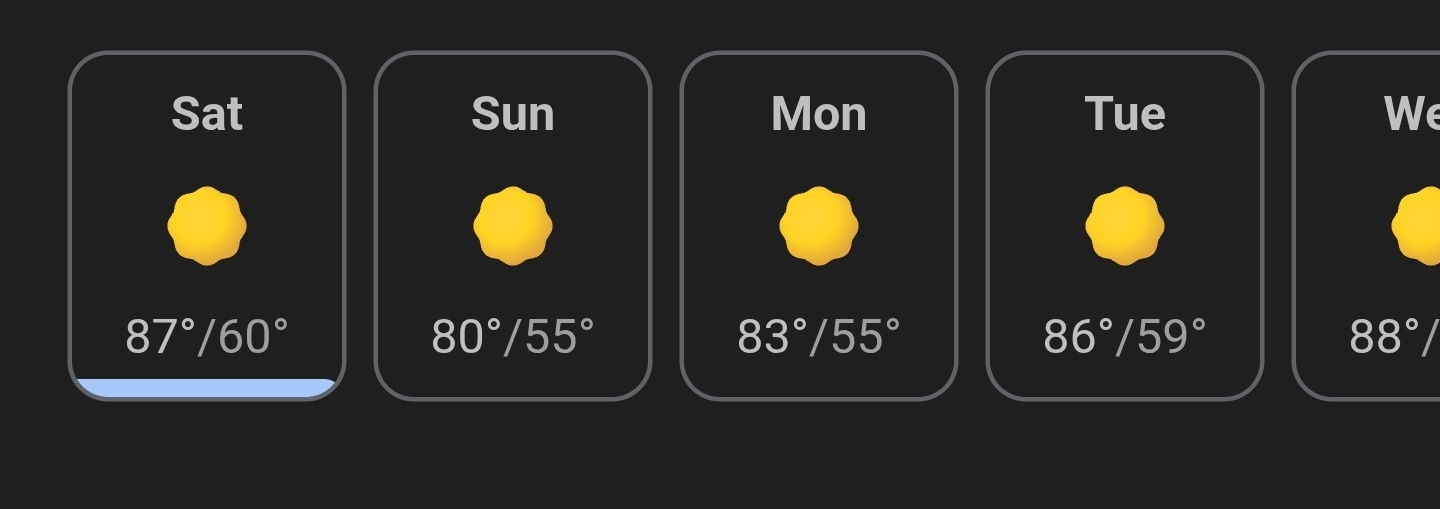
Task: Tap the Tuesday 86°/59° card
Action: coord(1125,226)
